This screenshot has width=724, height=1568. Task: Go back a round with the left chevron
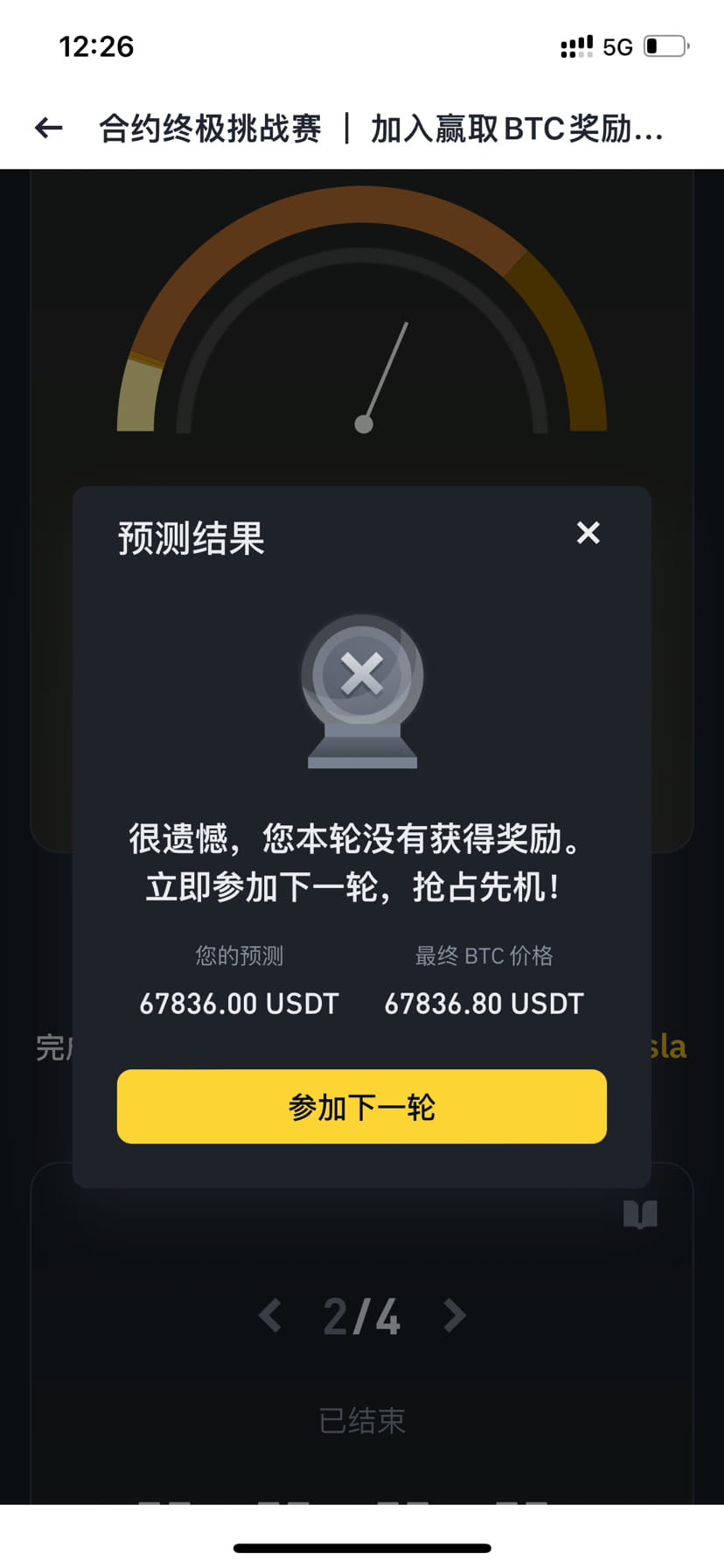[x=269, y=1315]
